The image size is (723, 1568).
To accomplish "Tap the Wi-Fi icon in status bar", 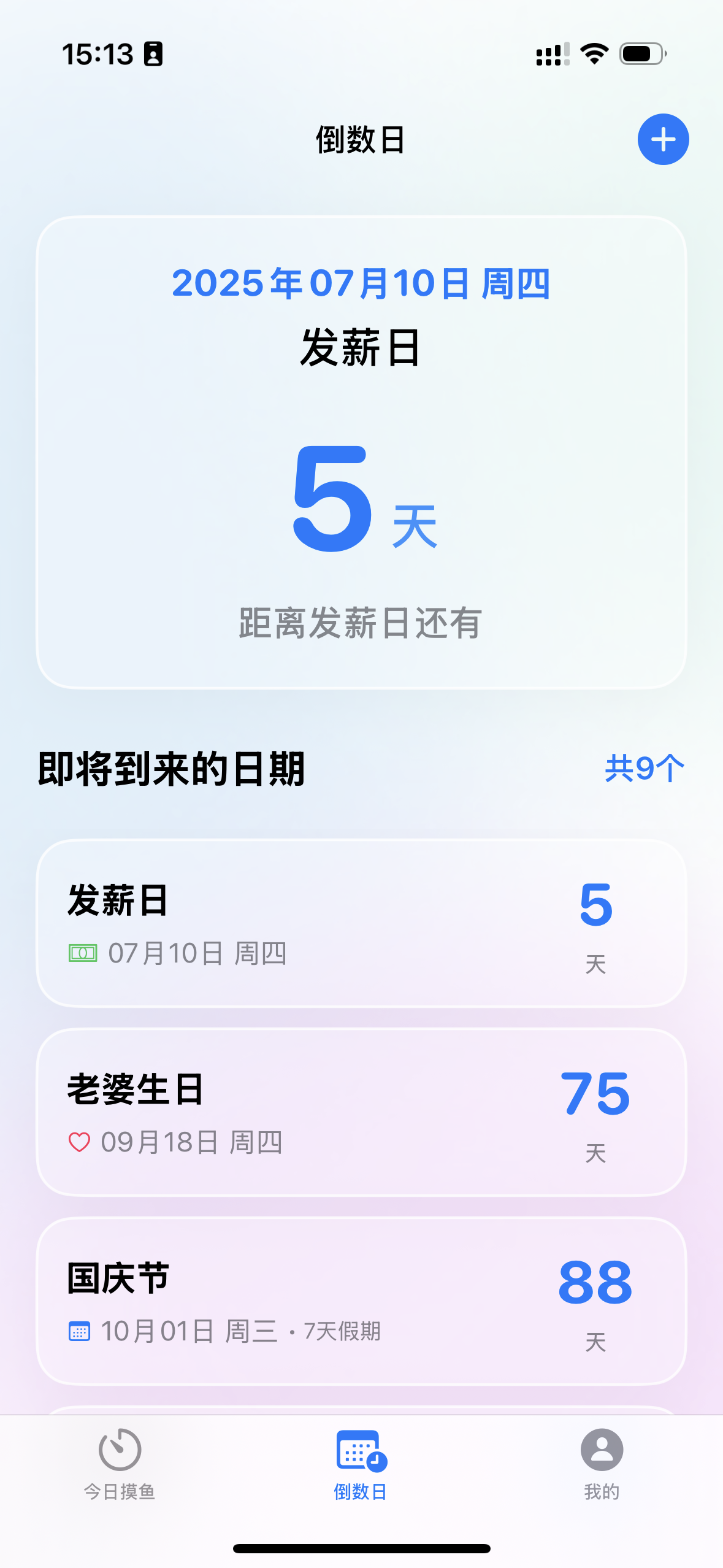I will [x=592, y=54].
